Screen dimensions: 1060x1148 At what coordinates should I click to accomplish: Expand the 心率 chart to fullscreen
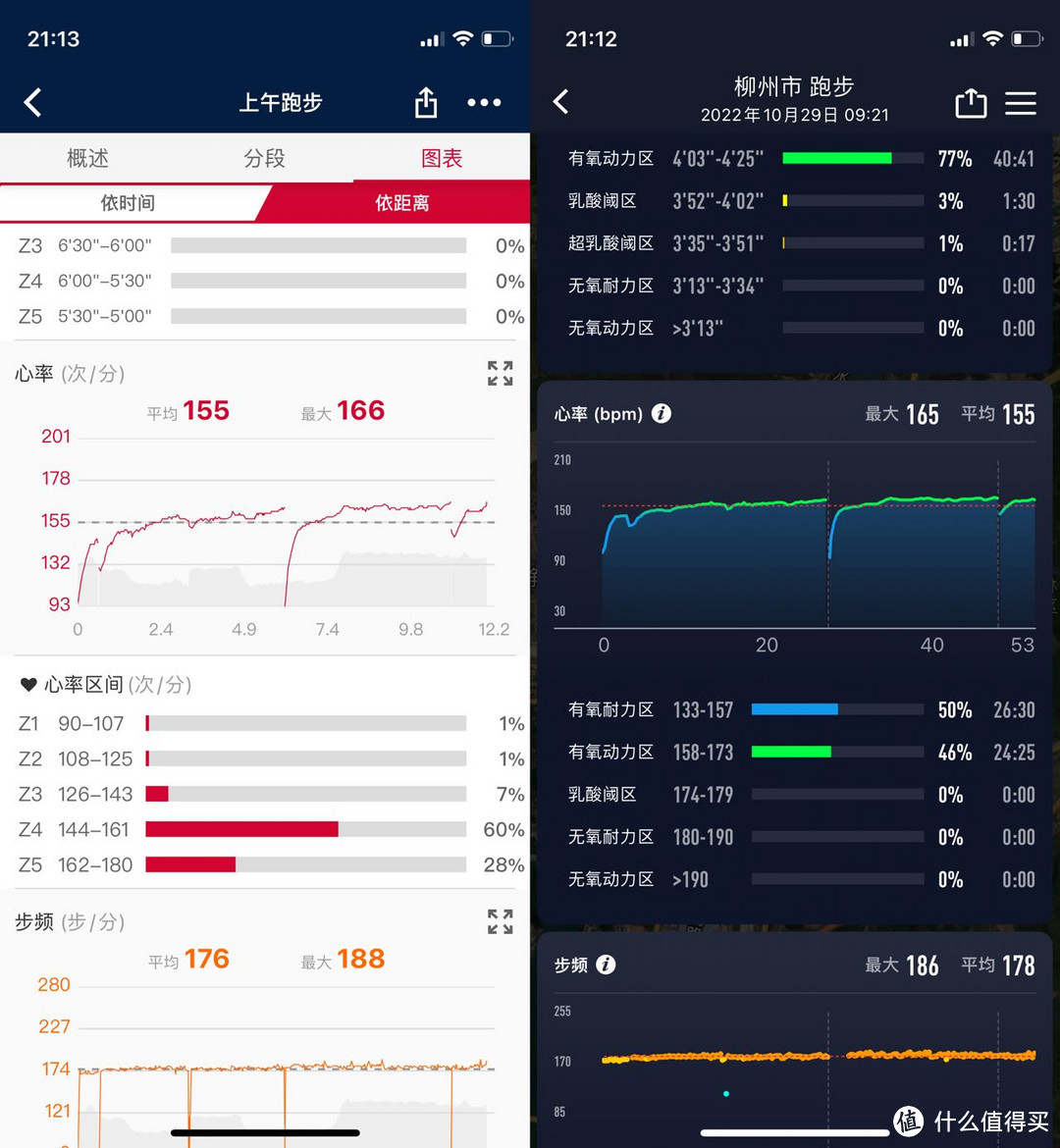coord(500,373)
